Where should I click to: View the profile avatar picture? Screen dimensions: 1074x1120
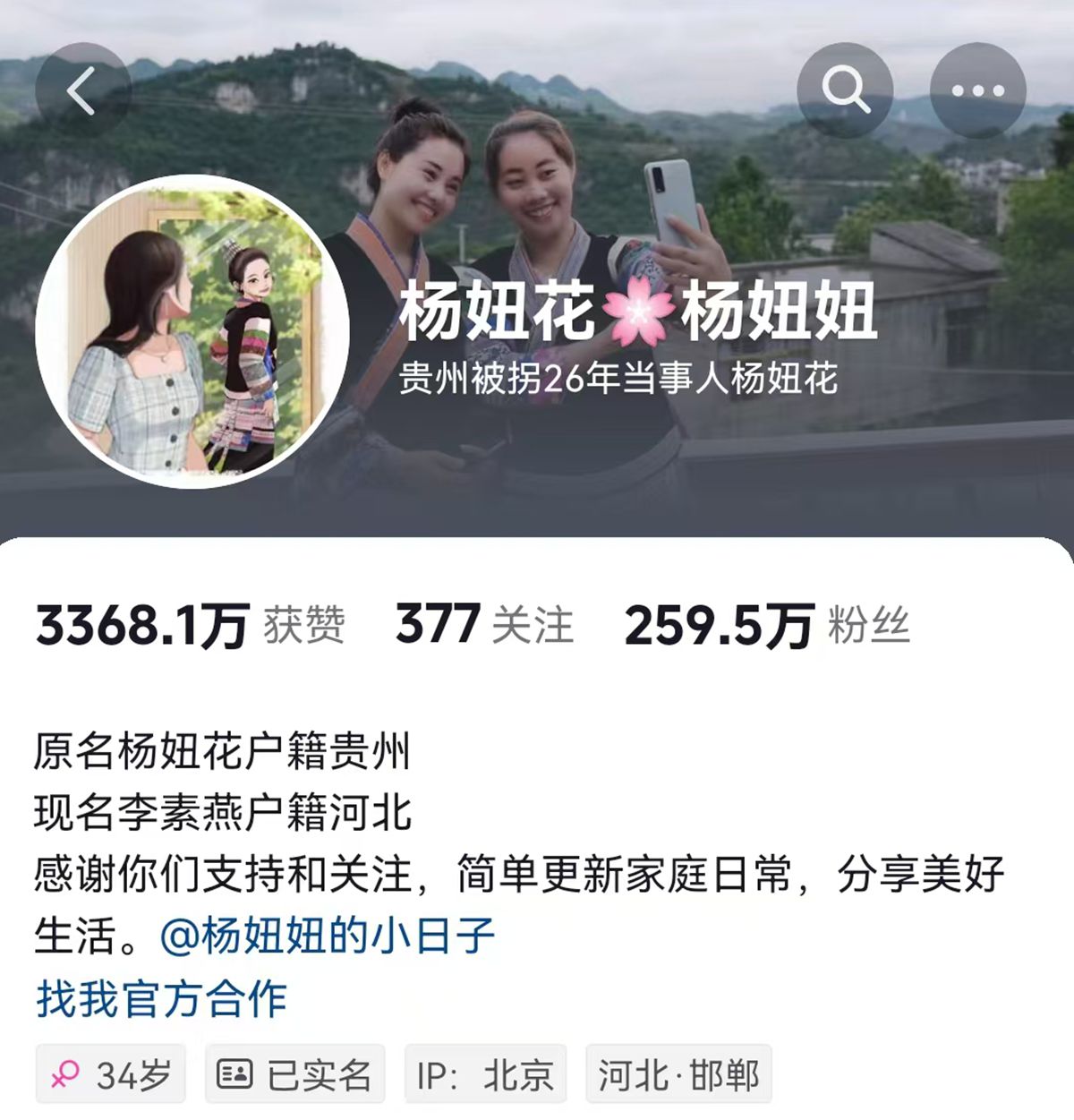pyautogui.click(x=192, y=332)
